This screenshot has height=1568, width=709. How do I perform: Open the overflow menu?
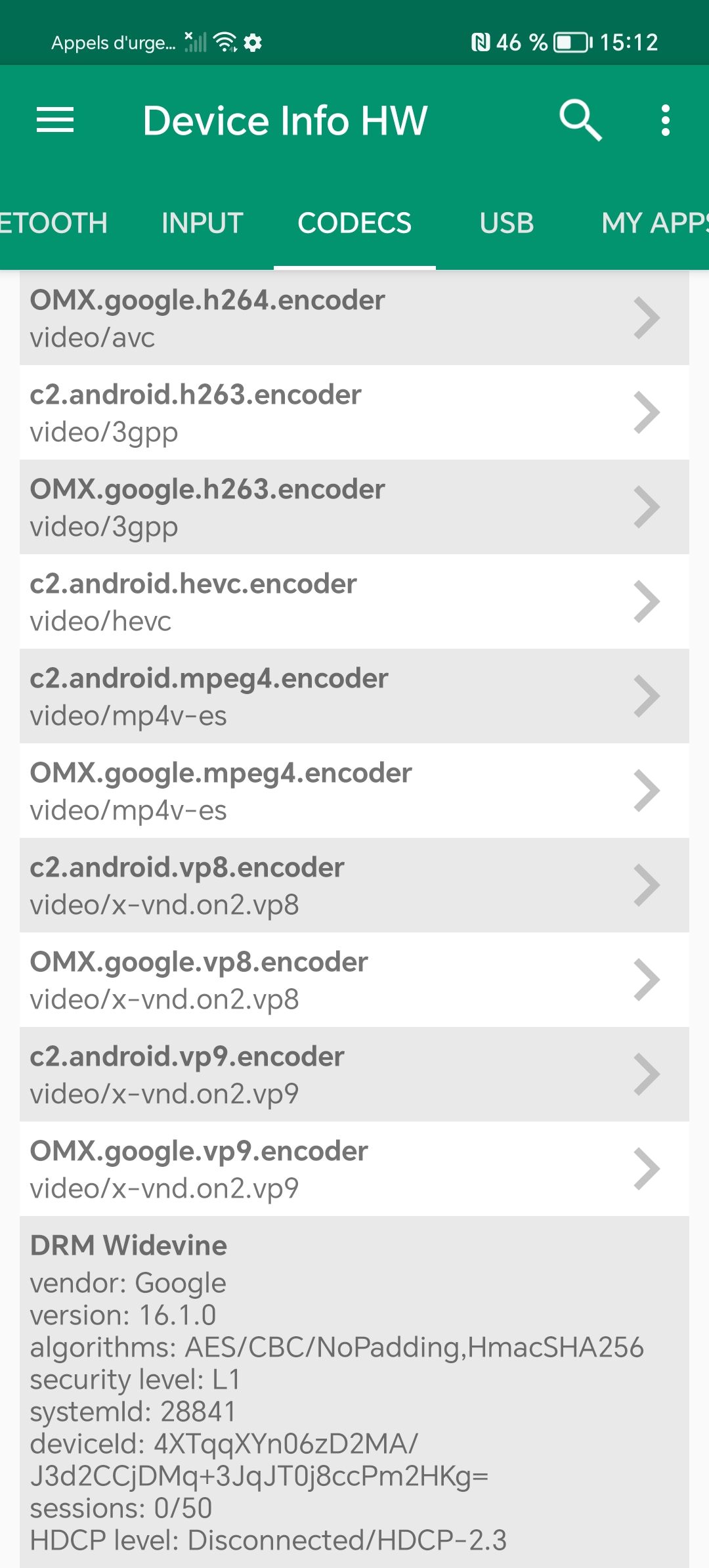[666, 120]
